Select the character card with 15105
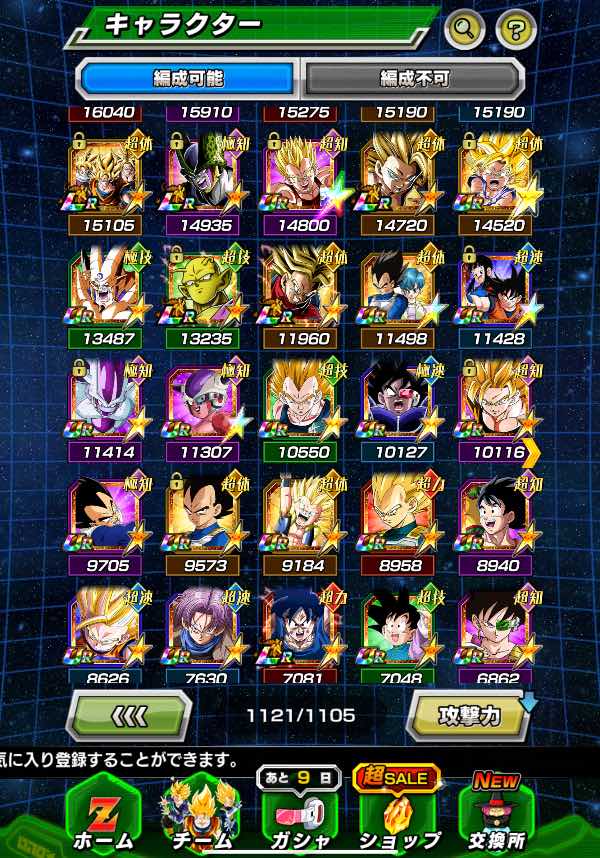This screenshot has height=858, width=600. 105,175
